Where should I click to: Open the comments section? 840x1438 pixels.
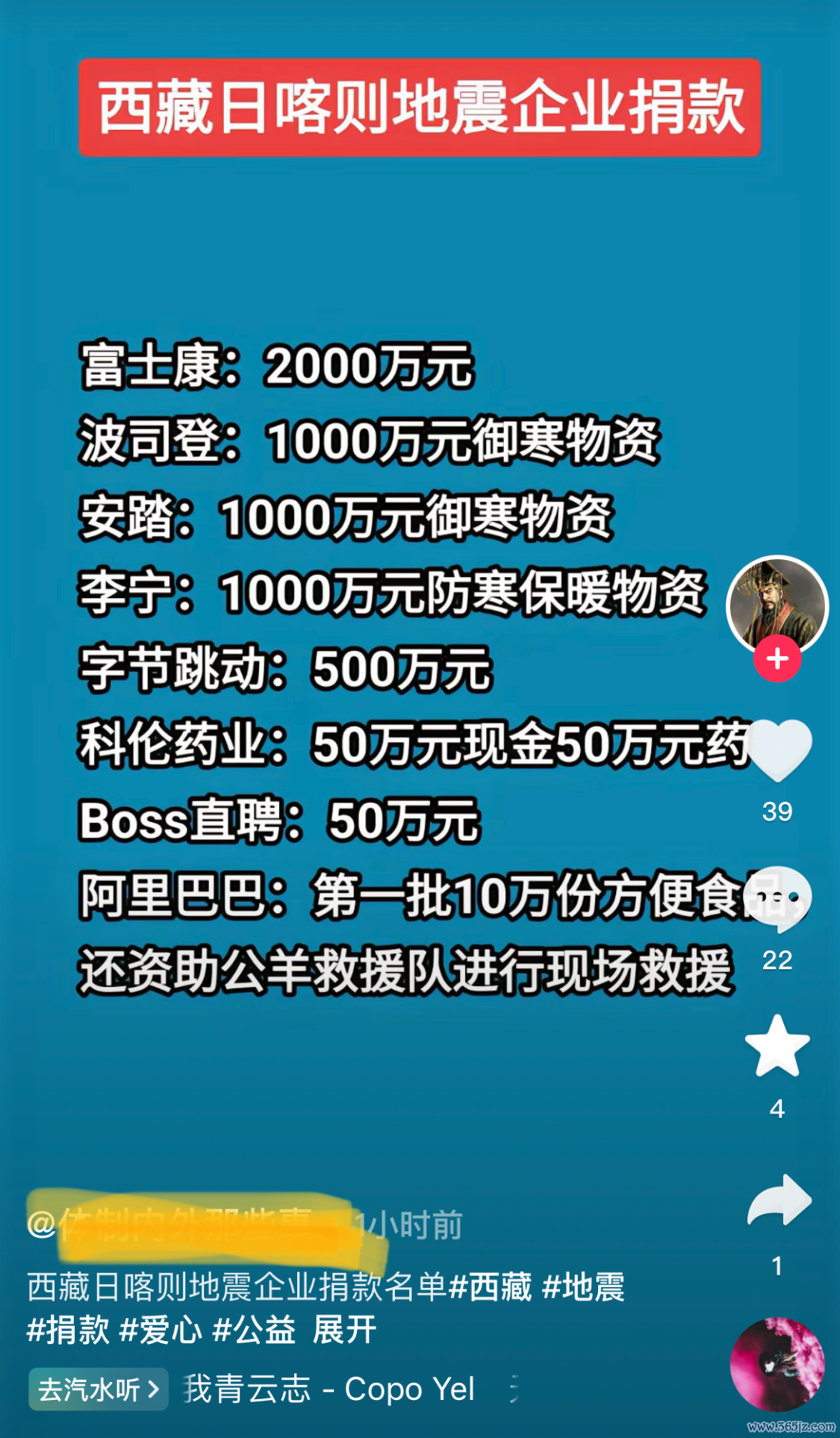pos(777,898)
